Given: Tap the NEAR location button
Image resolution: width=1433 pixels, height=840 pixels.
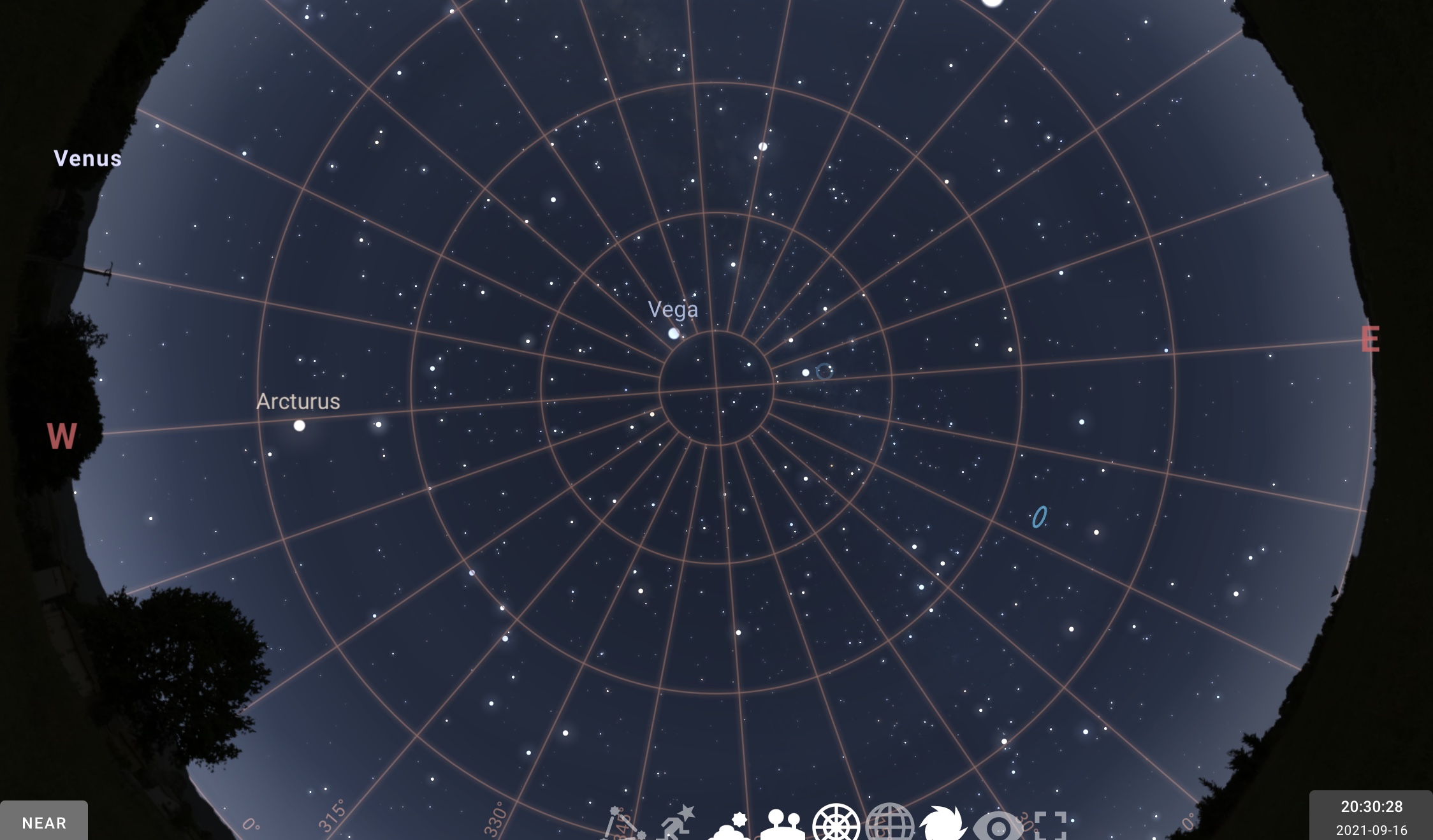Looking at the screenshot, I should 44,822.
